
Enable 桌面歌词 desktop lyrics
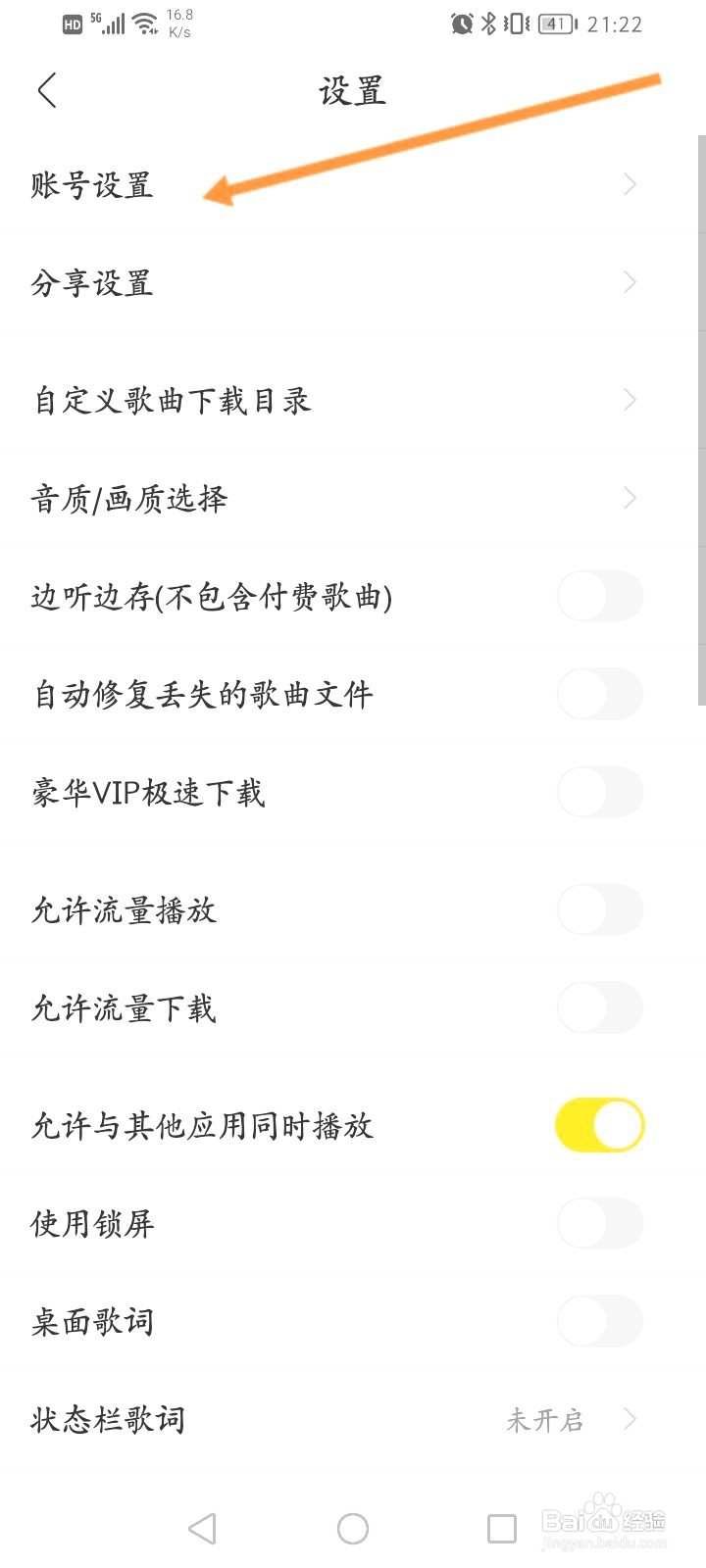(600, 1321)
